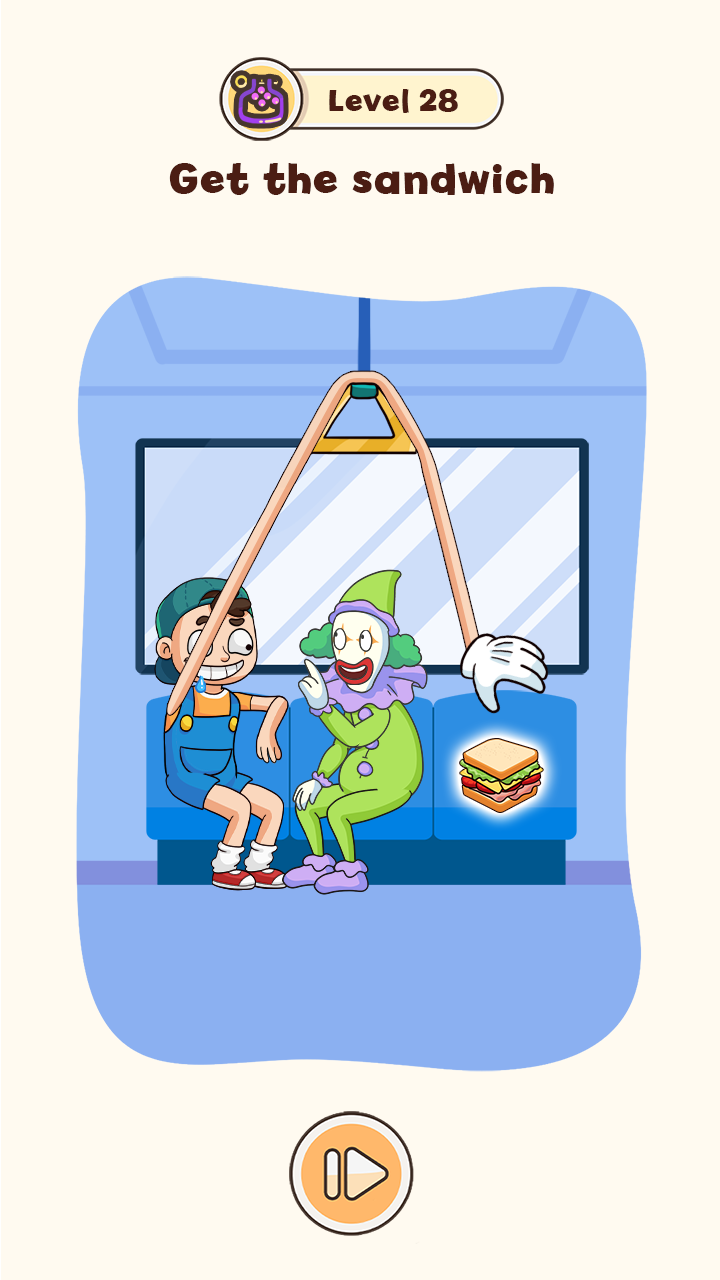This screenshot has height=1280, width=720.
Task: Tap the orange skip level button
Action: [351, 1172]
